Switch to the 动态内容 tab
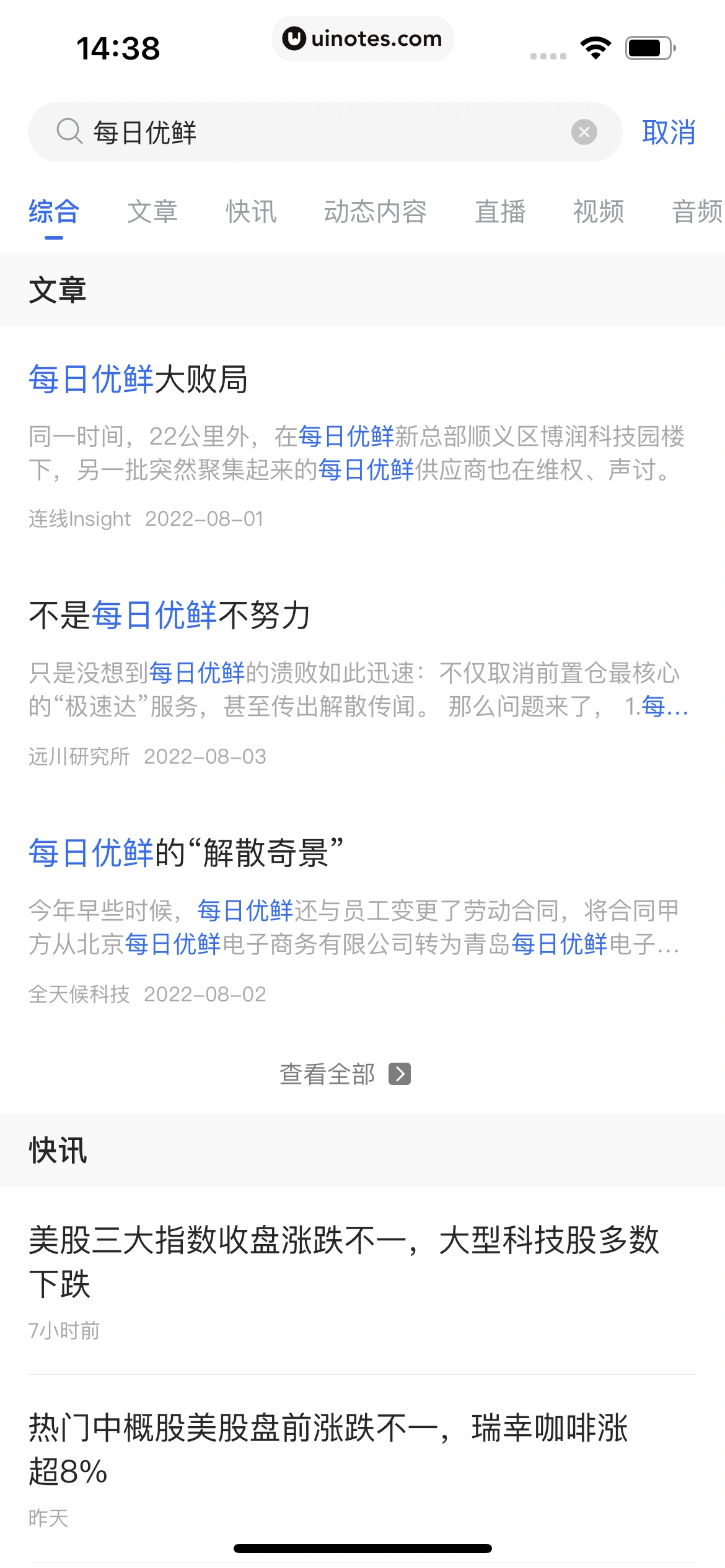725x1568 pixels. pos(376,212)
